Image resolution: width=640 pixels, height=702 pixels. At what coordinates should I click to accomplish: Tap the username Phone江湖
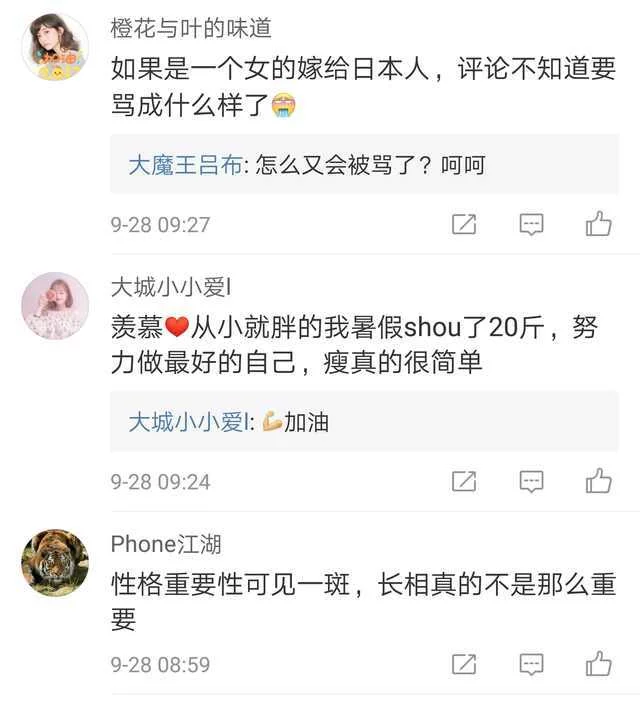[x=166, y=544]
